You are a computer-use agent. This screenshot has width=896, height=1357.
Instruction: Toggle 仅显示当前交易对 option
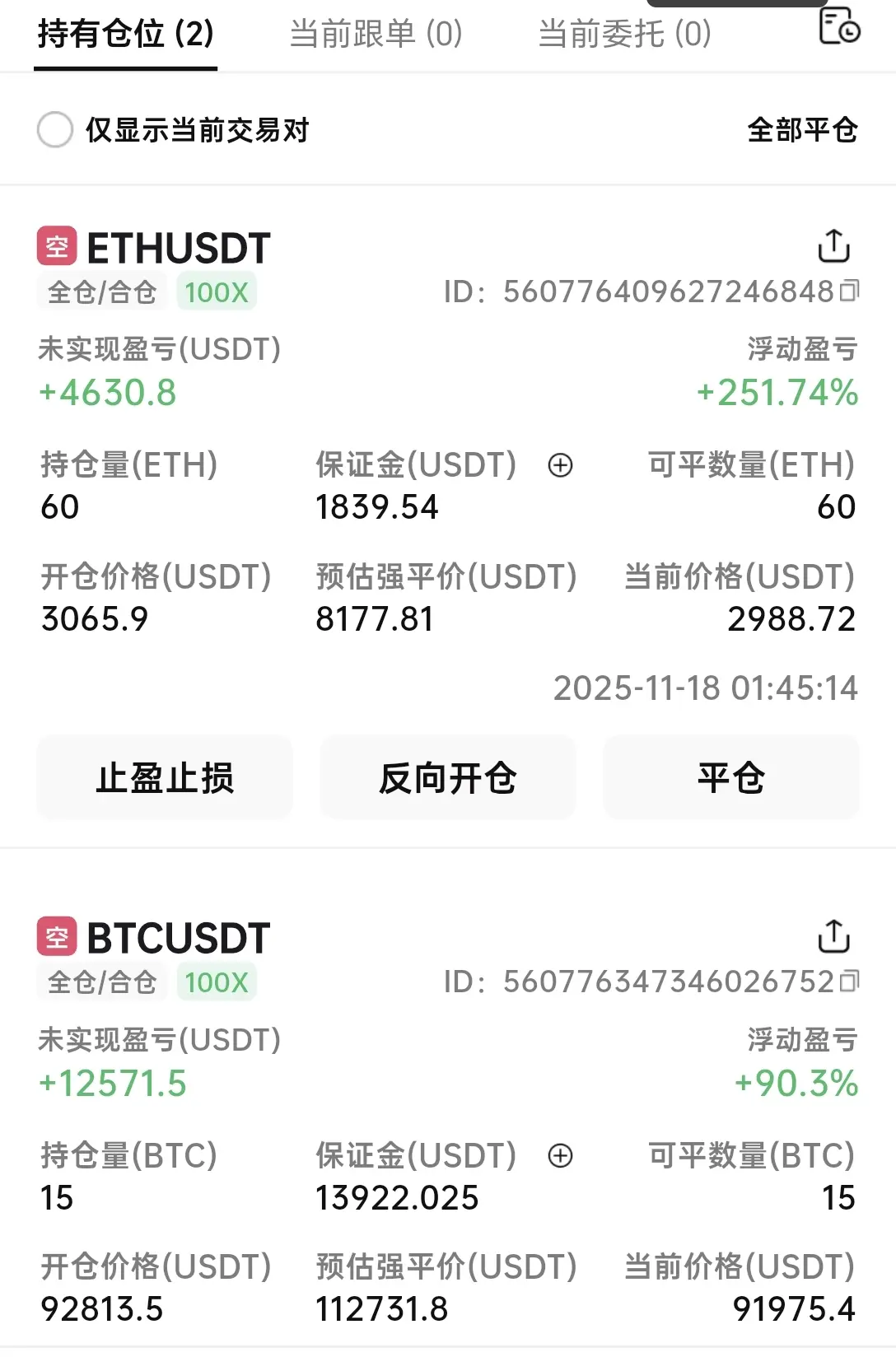[x=55, y=130]
